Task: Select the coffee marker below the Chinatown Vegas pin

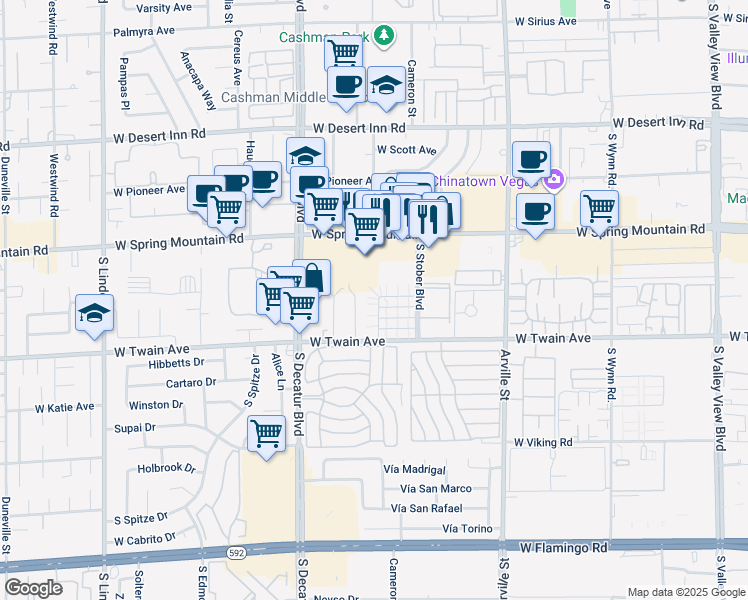Action: 536,212
